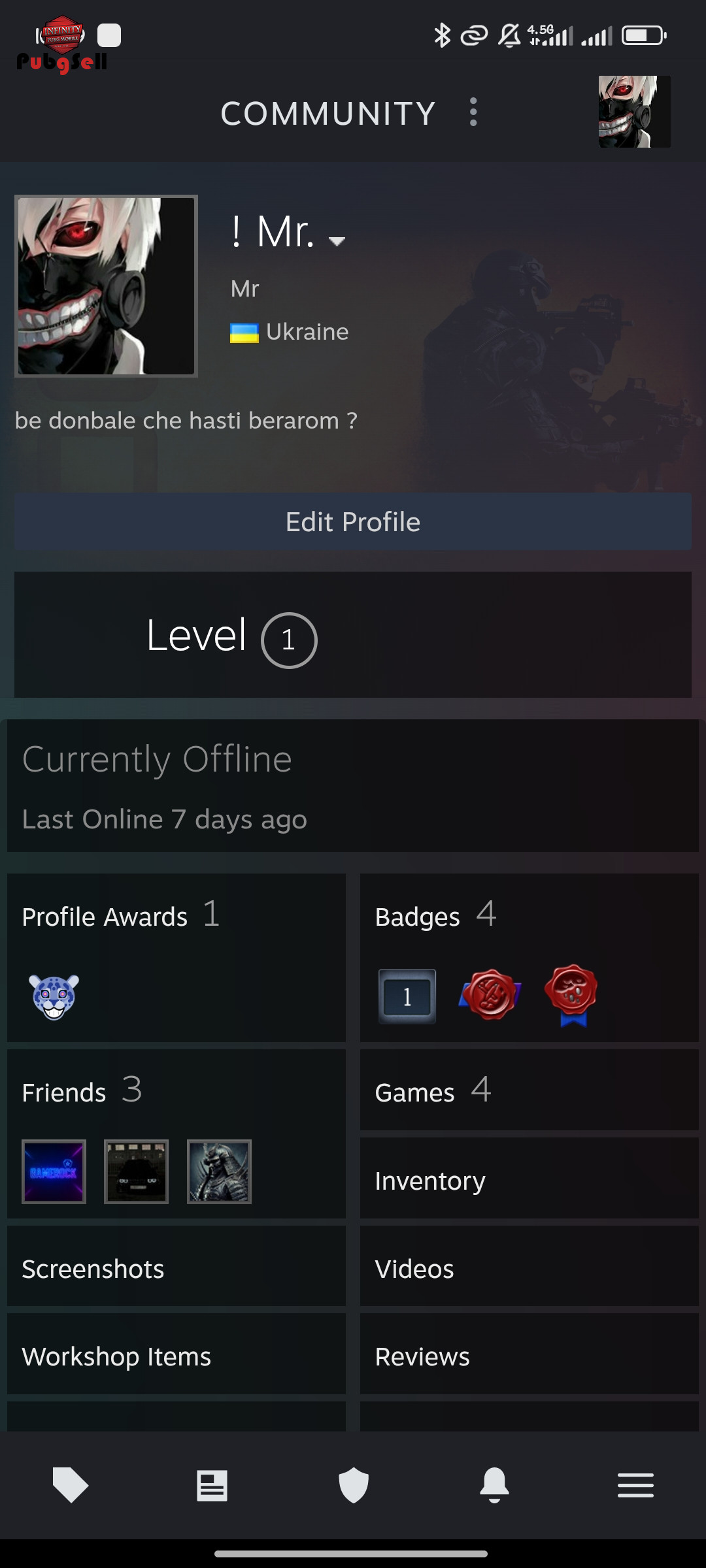The image size is (706, 1568).
Task: Open the Level 1 panel
Action: 353,635
